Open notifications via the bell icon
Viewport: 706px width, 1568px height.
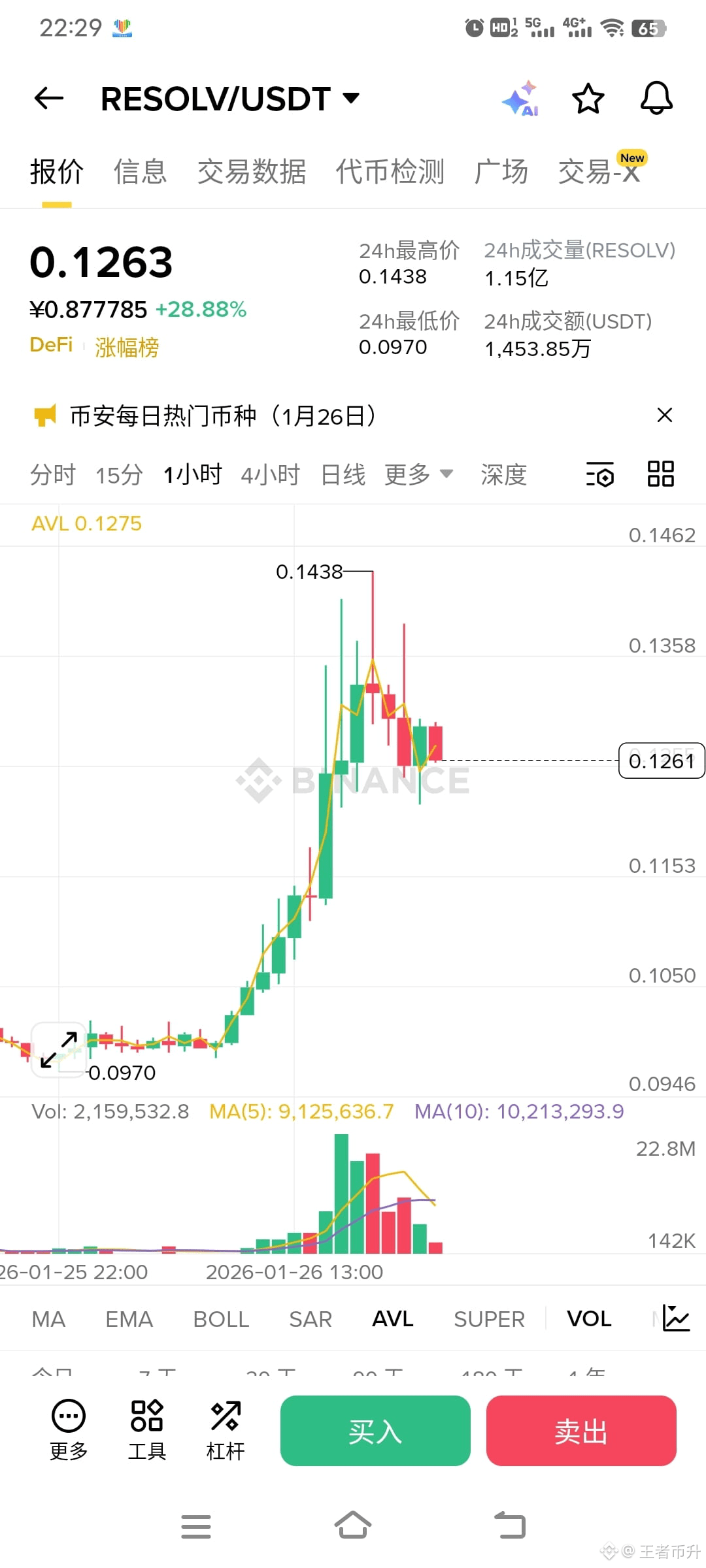656,98
